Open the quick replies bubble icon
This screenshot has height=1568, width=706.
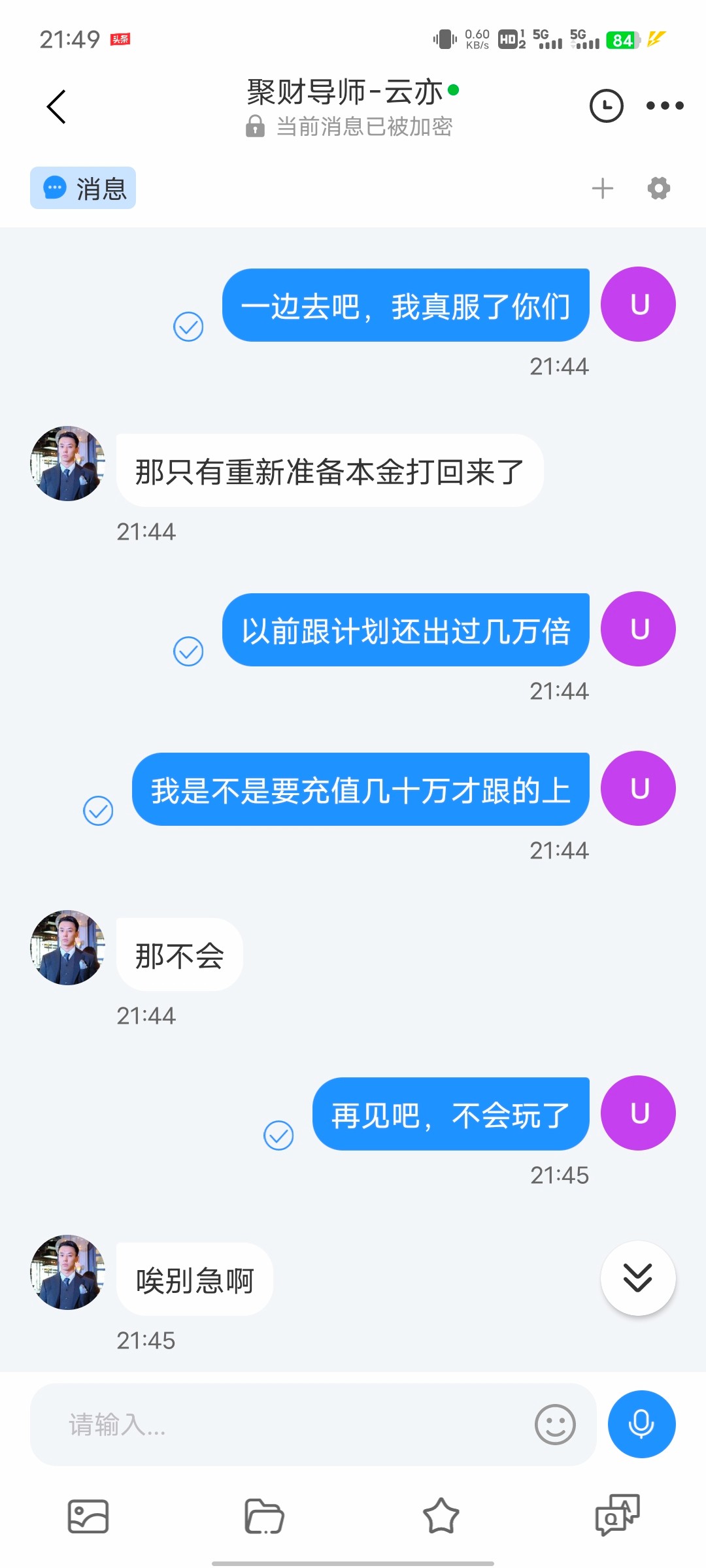point(617,1516)
